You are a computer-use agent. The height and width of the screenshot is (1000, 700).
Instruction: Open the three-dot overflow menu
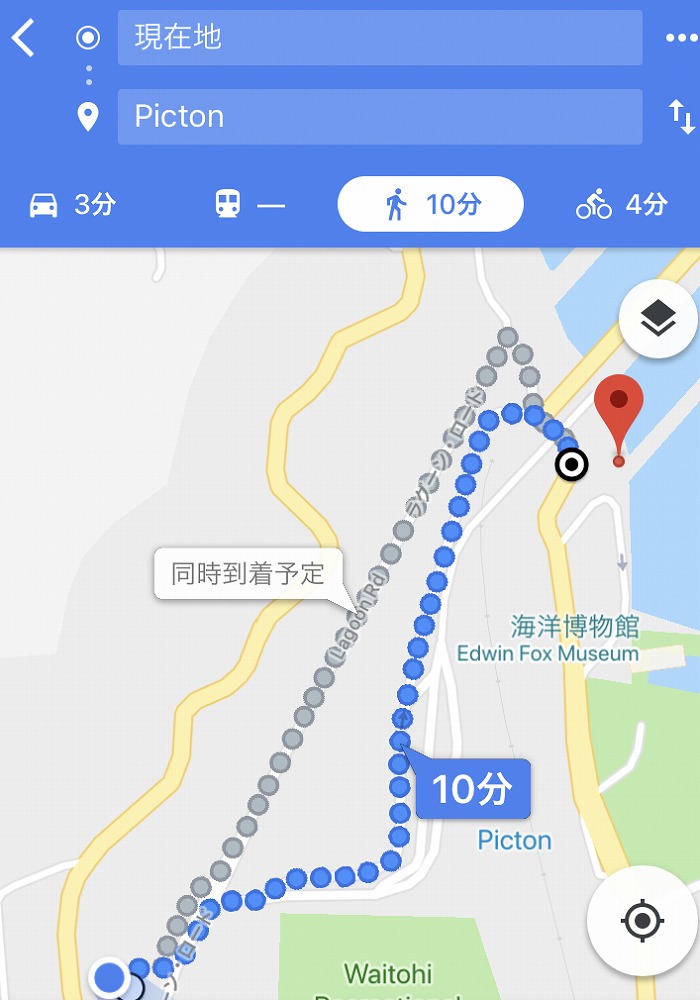tap(680, 38)
